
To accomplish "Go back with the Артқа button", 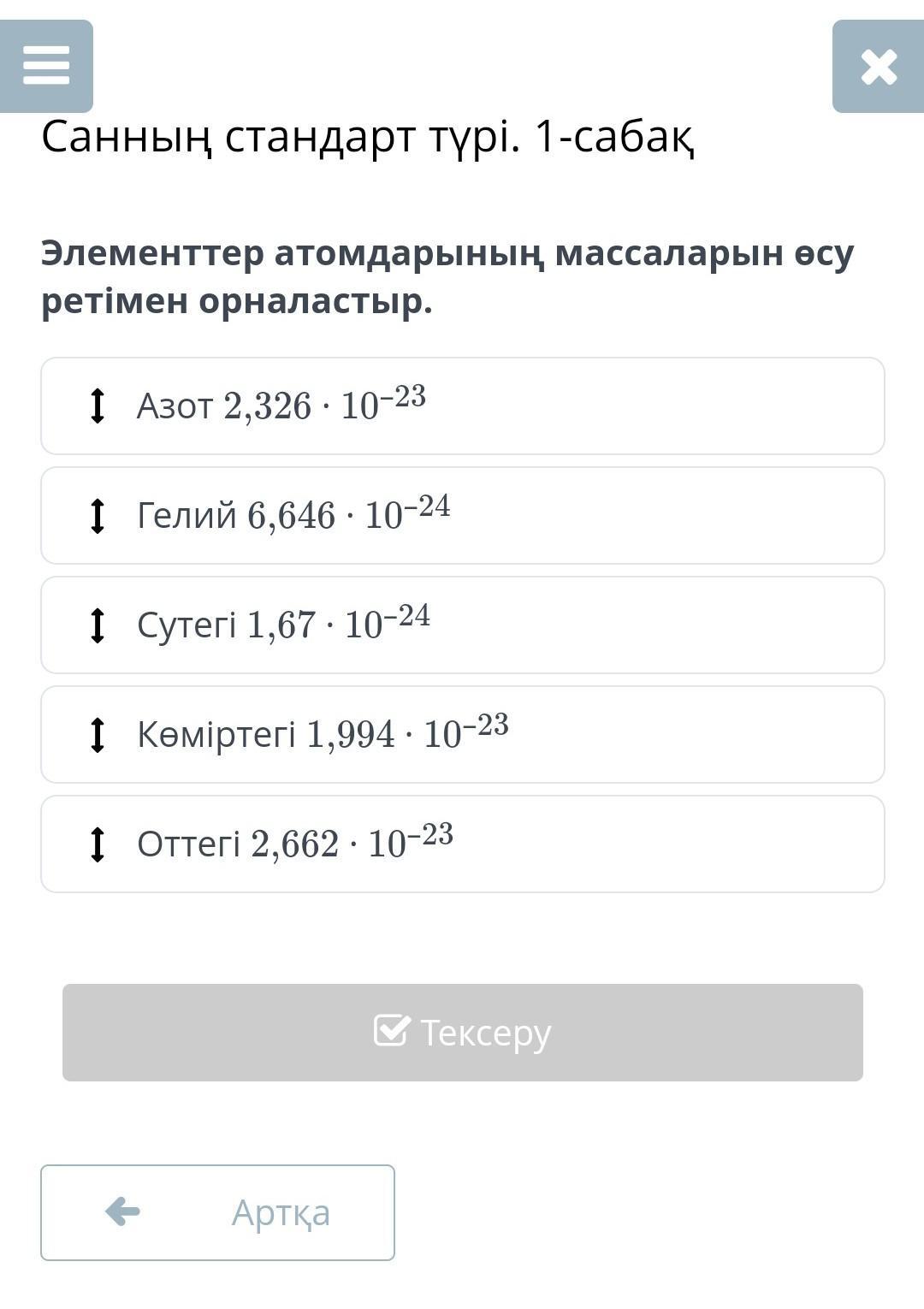I will pos(217,1212).
